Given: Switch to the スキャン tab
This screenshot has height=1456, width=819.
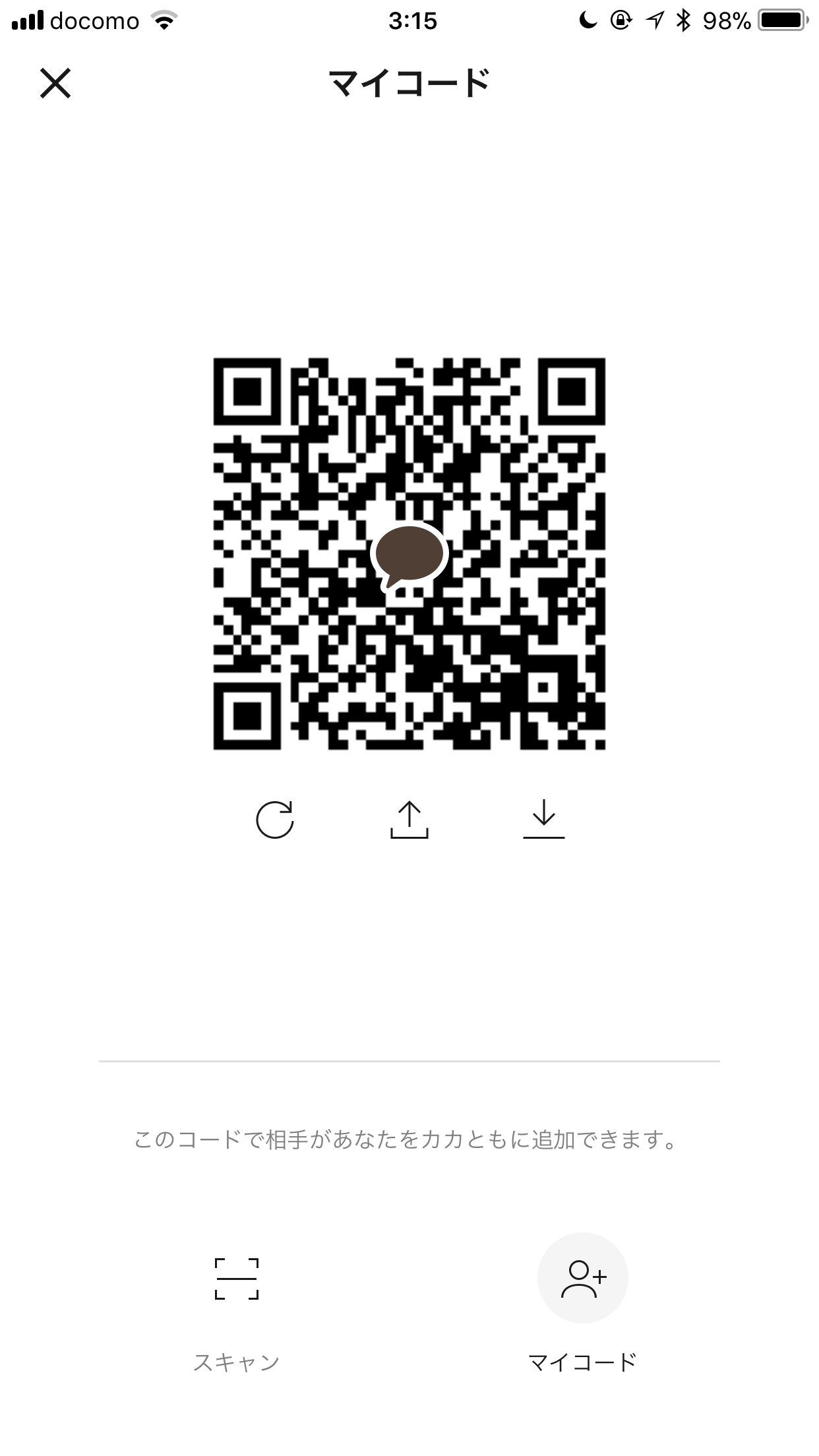Looking at the screenshot, I should click(237, 1314).
